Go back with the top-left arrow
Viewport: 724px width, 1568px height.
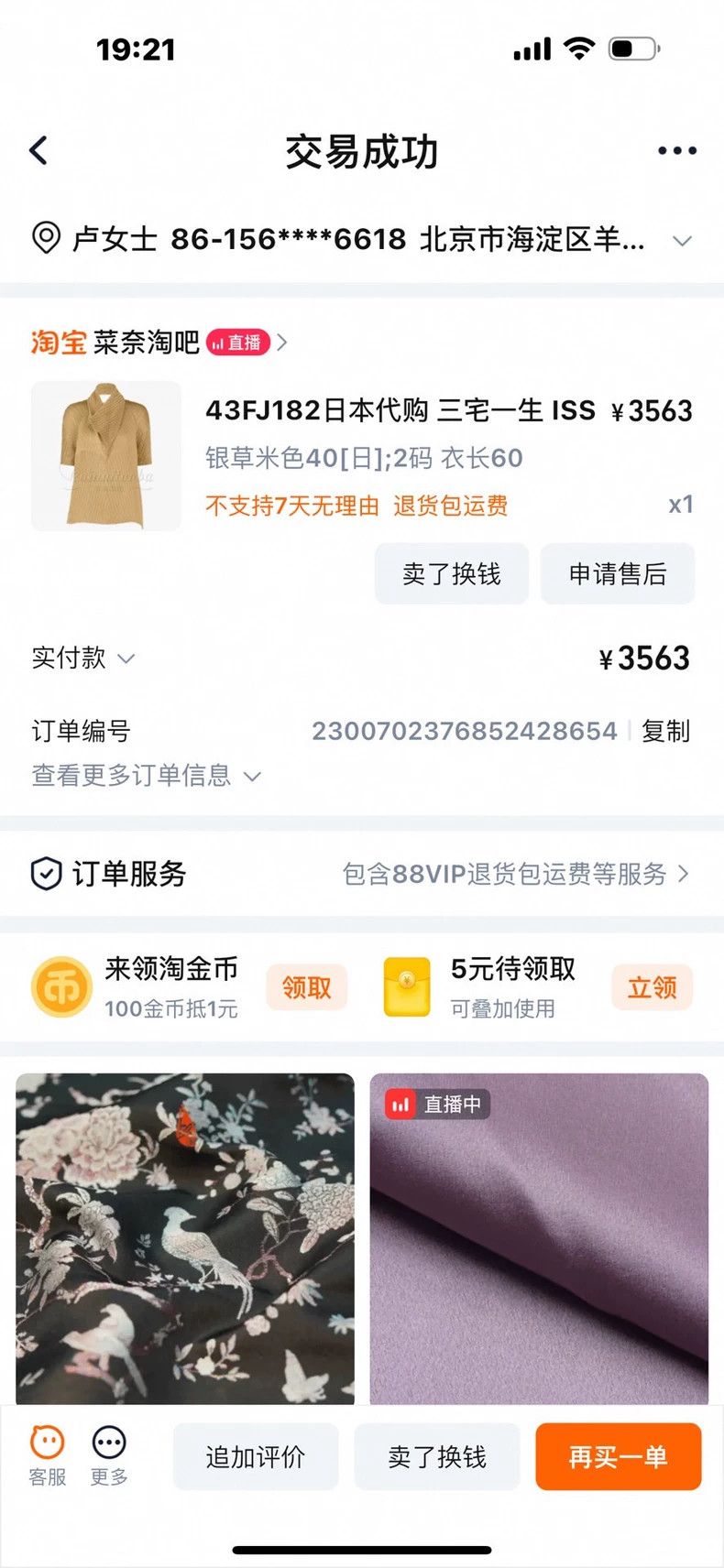pos(38,150)
